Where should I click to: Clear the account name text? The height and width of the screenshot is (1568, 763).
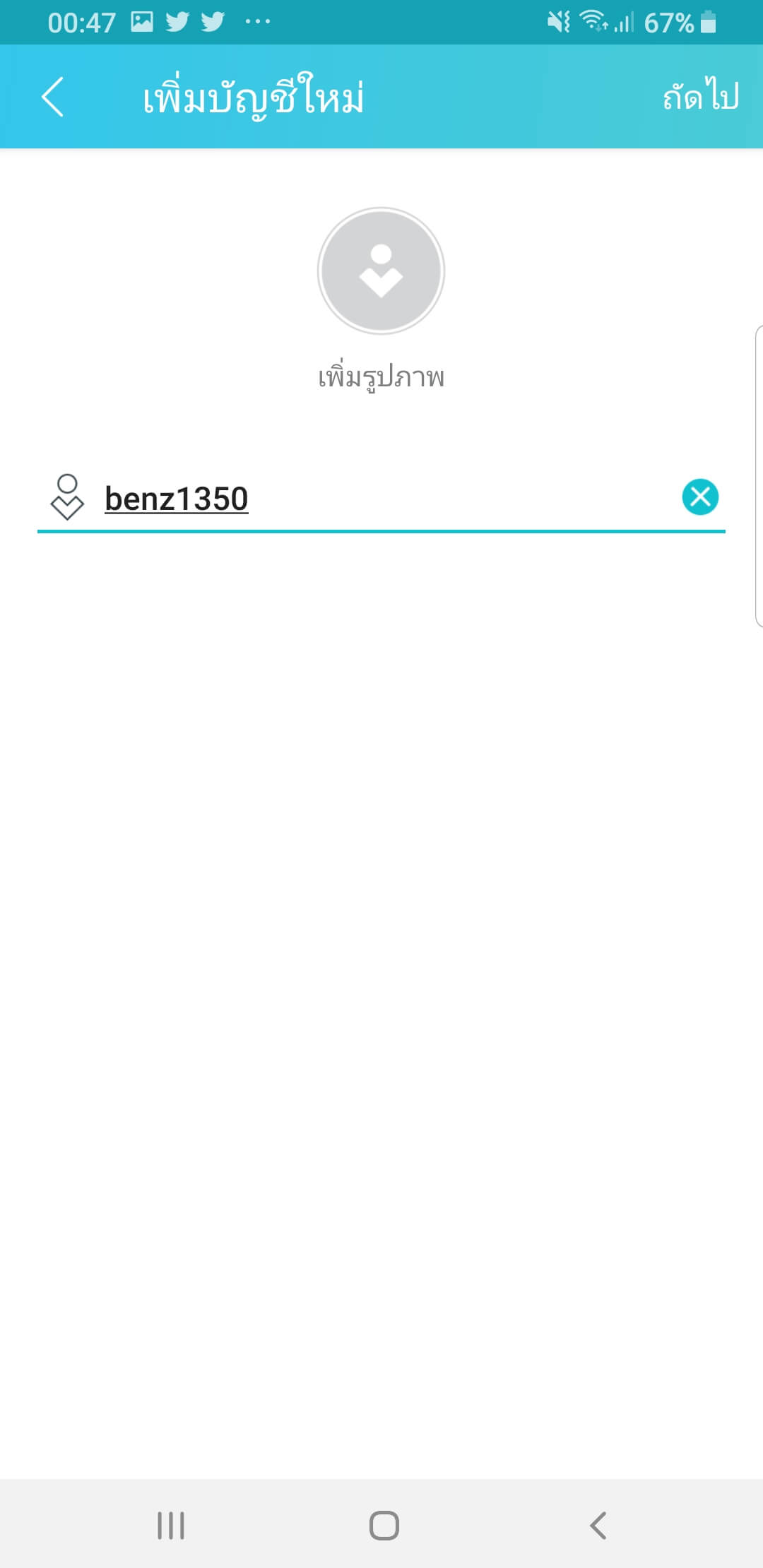point(700,497)
